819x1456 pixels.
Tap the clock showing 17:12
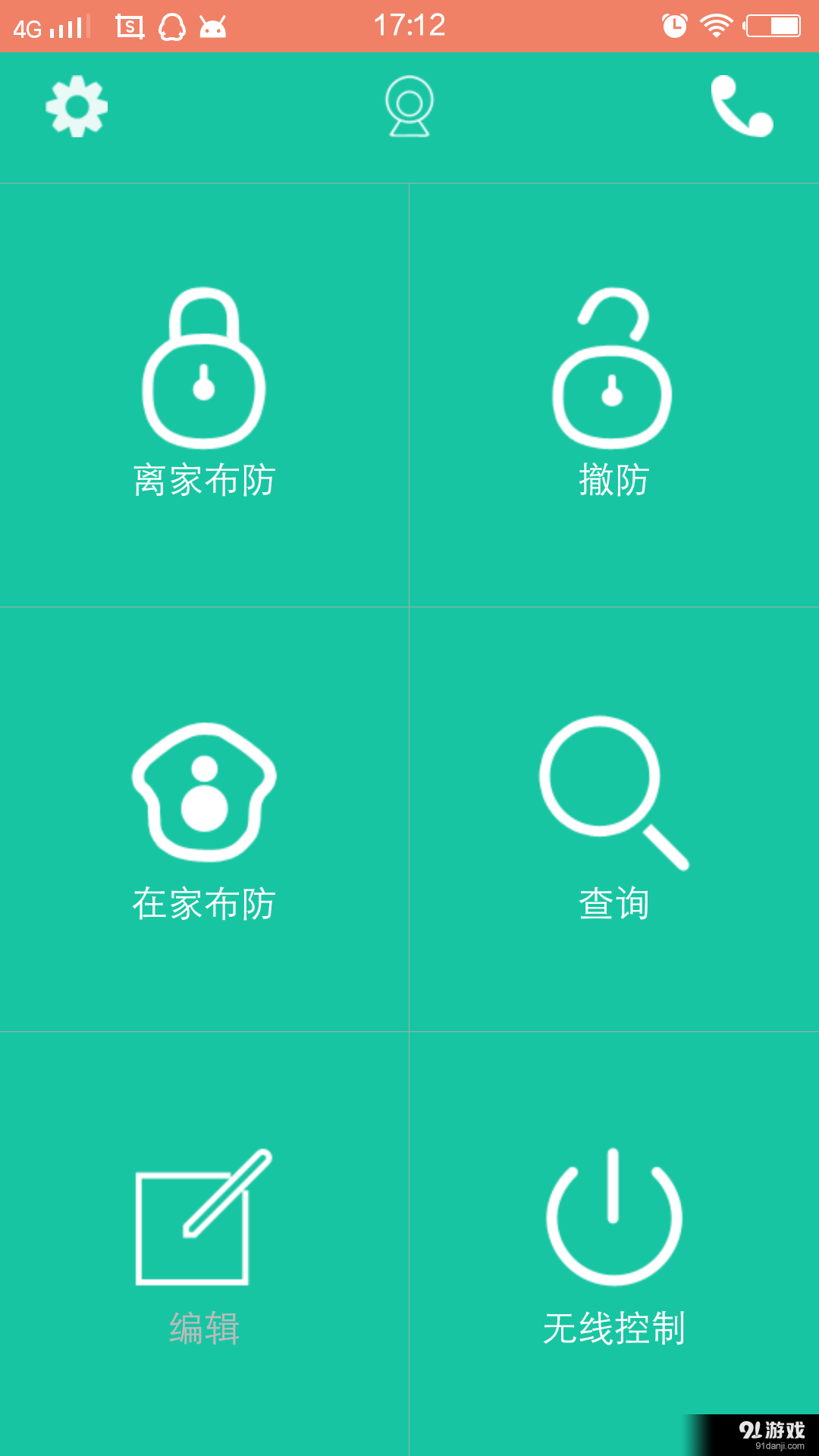click(x=409, y=25)
